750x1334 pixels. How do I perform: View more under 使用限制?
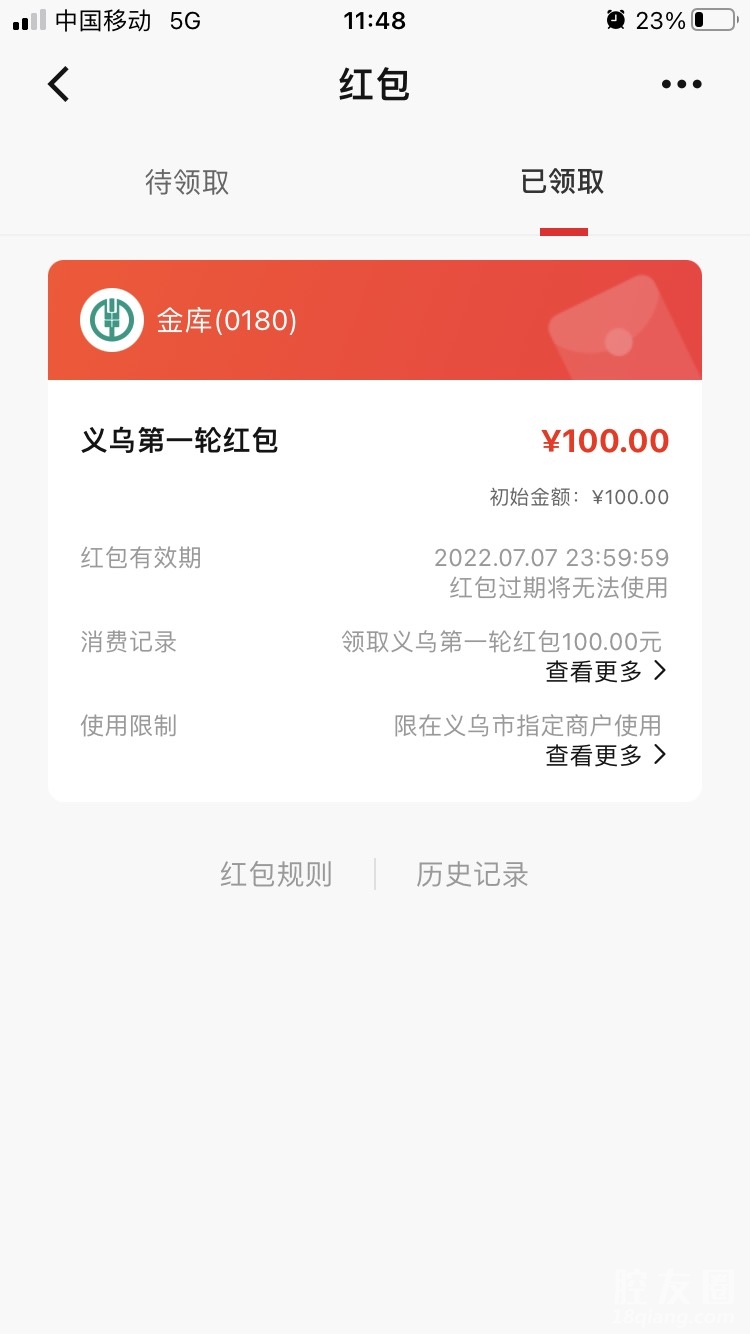click(x=605, y=756)
